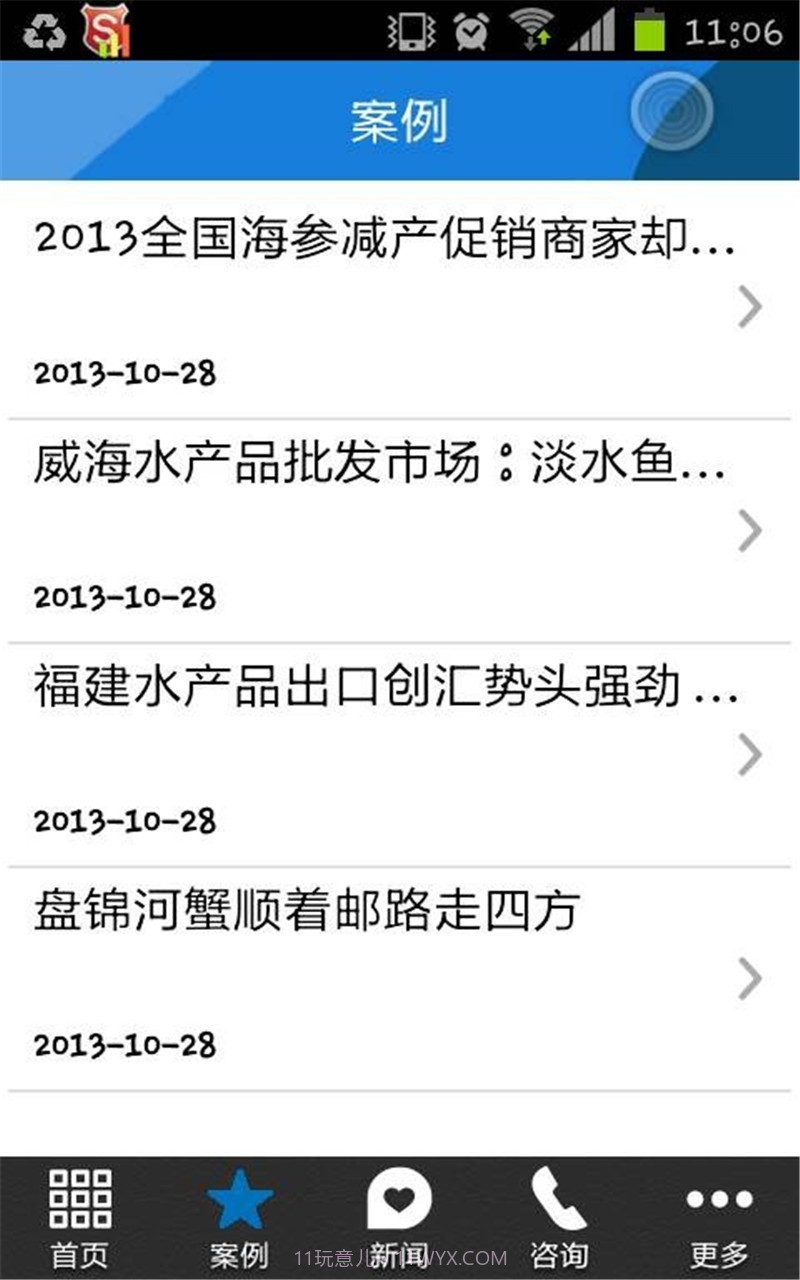Open the 新闻 news speech-bubble icon

coord(400,1200)
